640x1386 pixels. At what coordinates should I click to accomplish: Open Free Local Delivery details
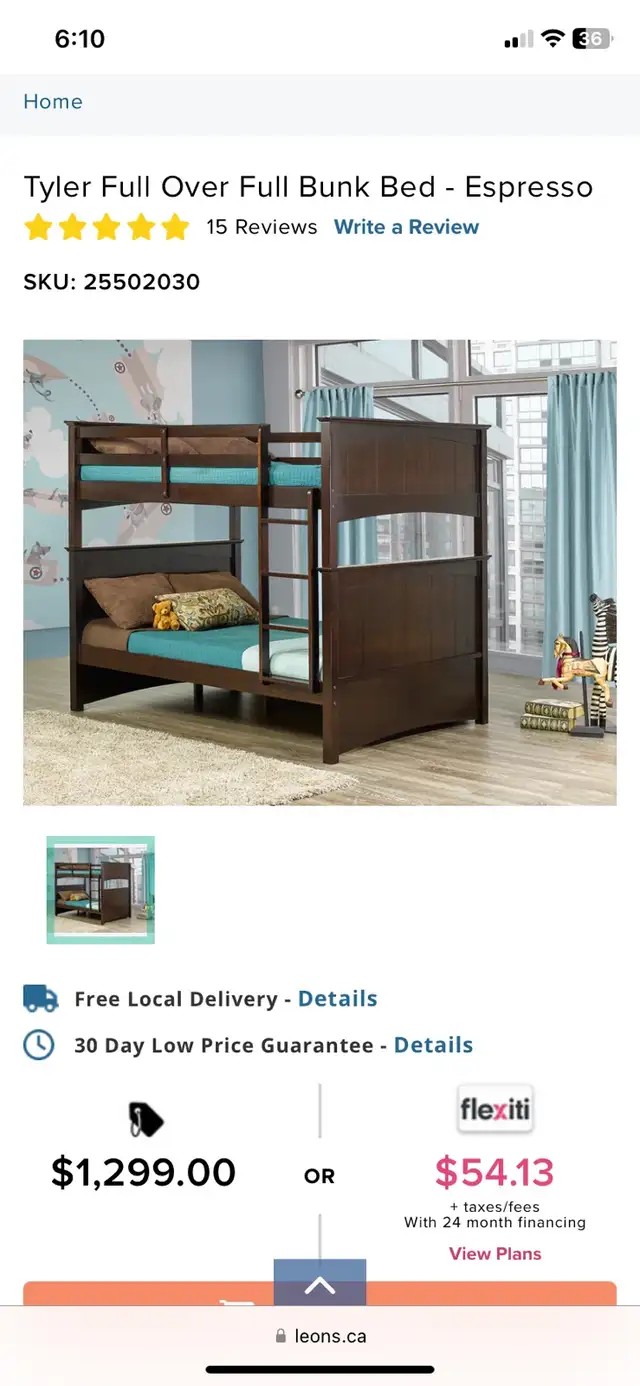pyautogui.click(x=337, y=999)
